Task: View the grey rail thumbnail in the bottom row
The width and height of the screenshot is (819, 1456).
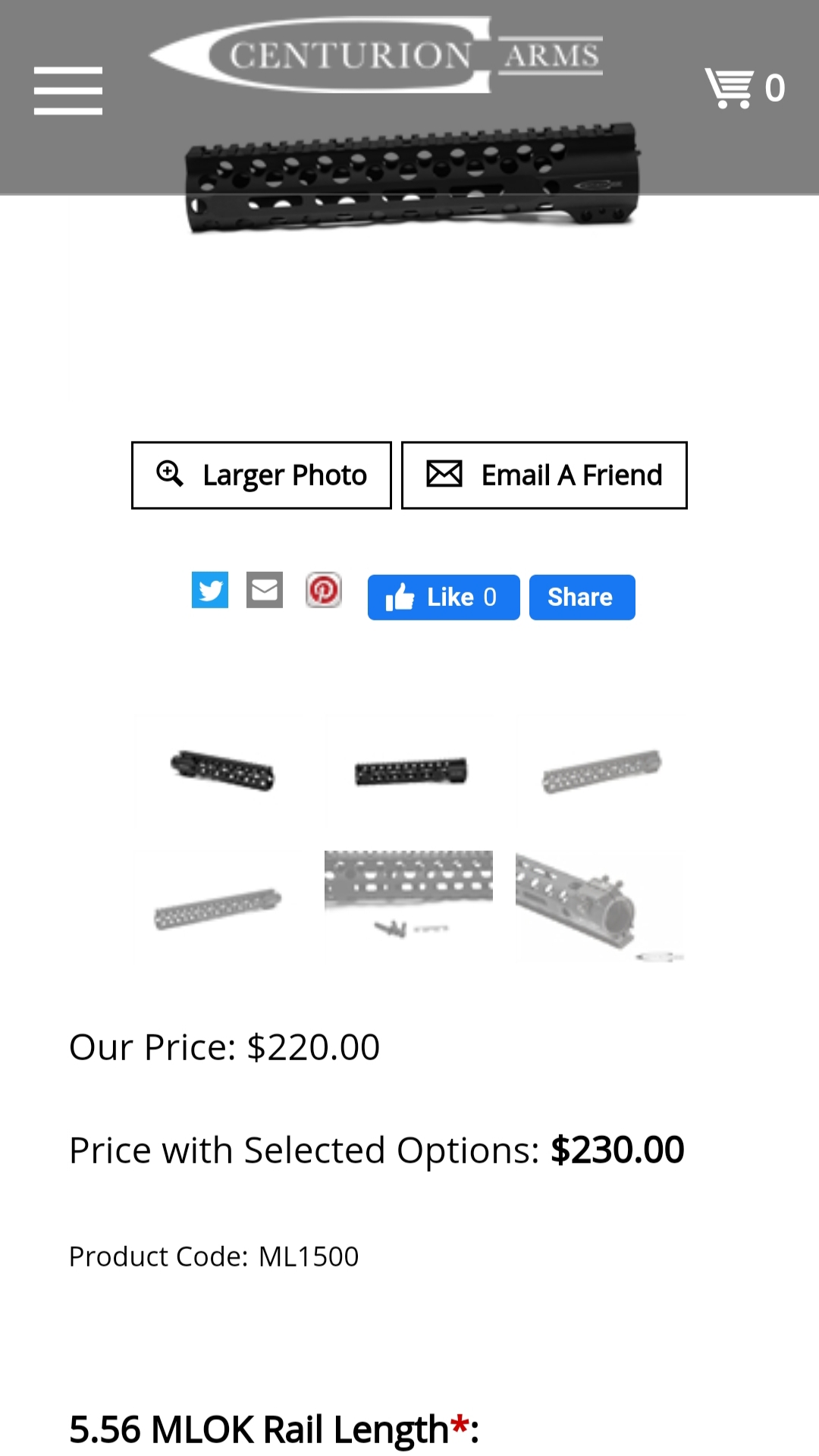Action: coord(218,908)
